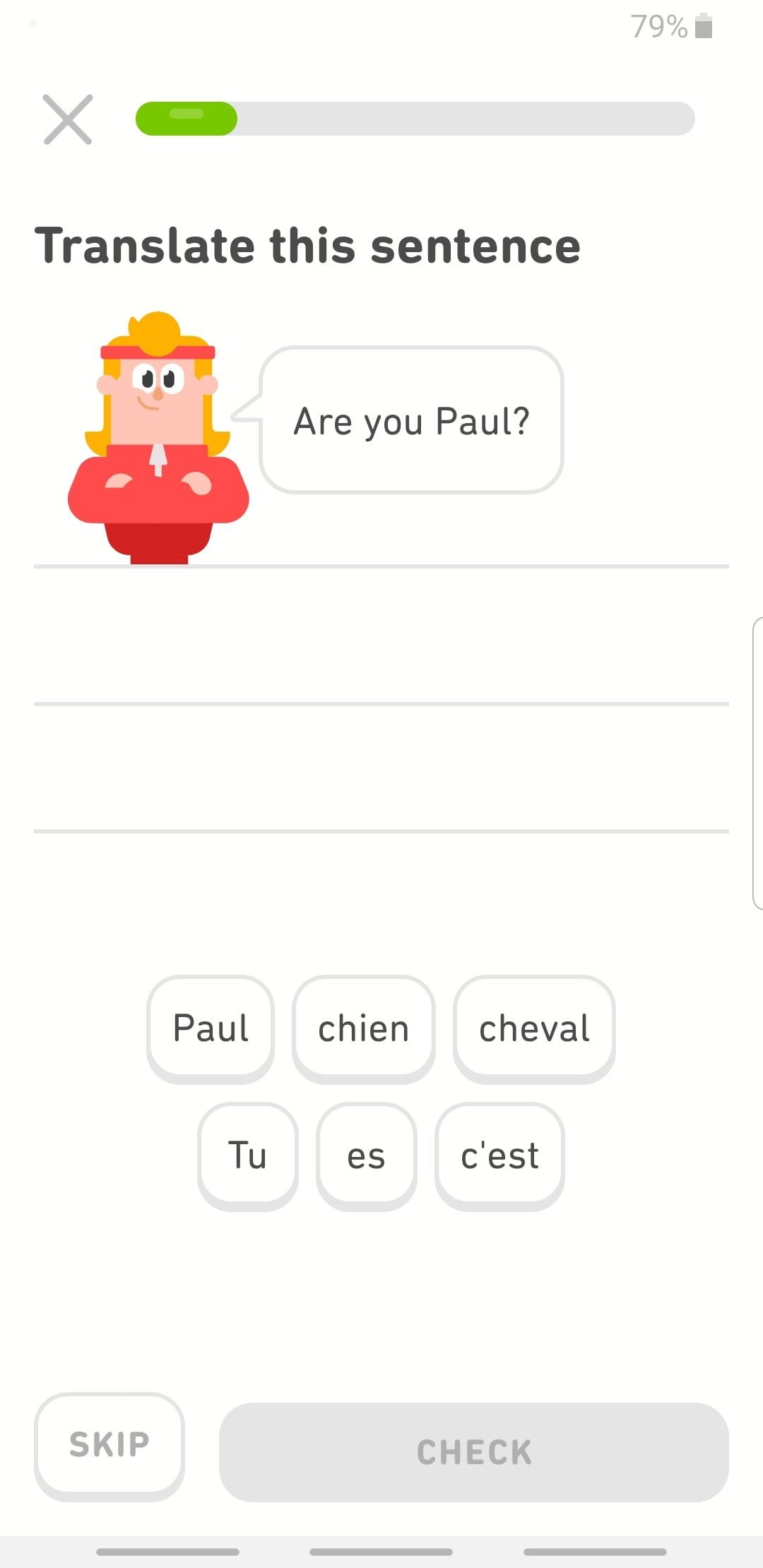Choose the 'chien' word tile
The height and width of the screenshot is (1568, 763).
(x=364, y=1028)
